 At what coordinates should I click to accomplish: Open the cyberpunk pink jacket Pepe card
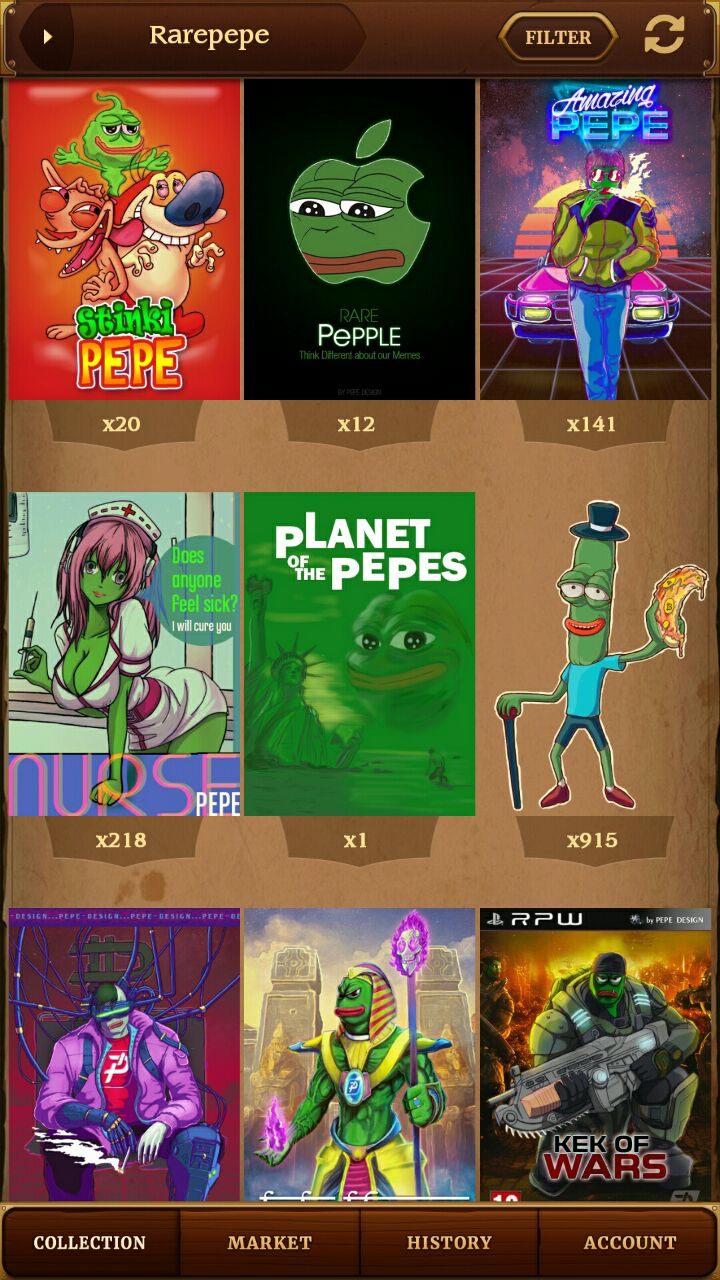(124, 1054)
